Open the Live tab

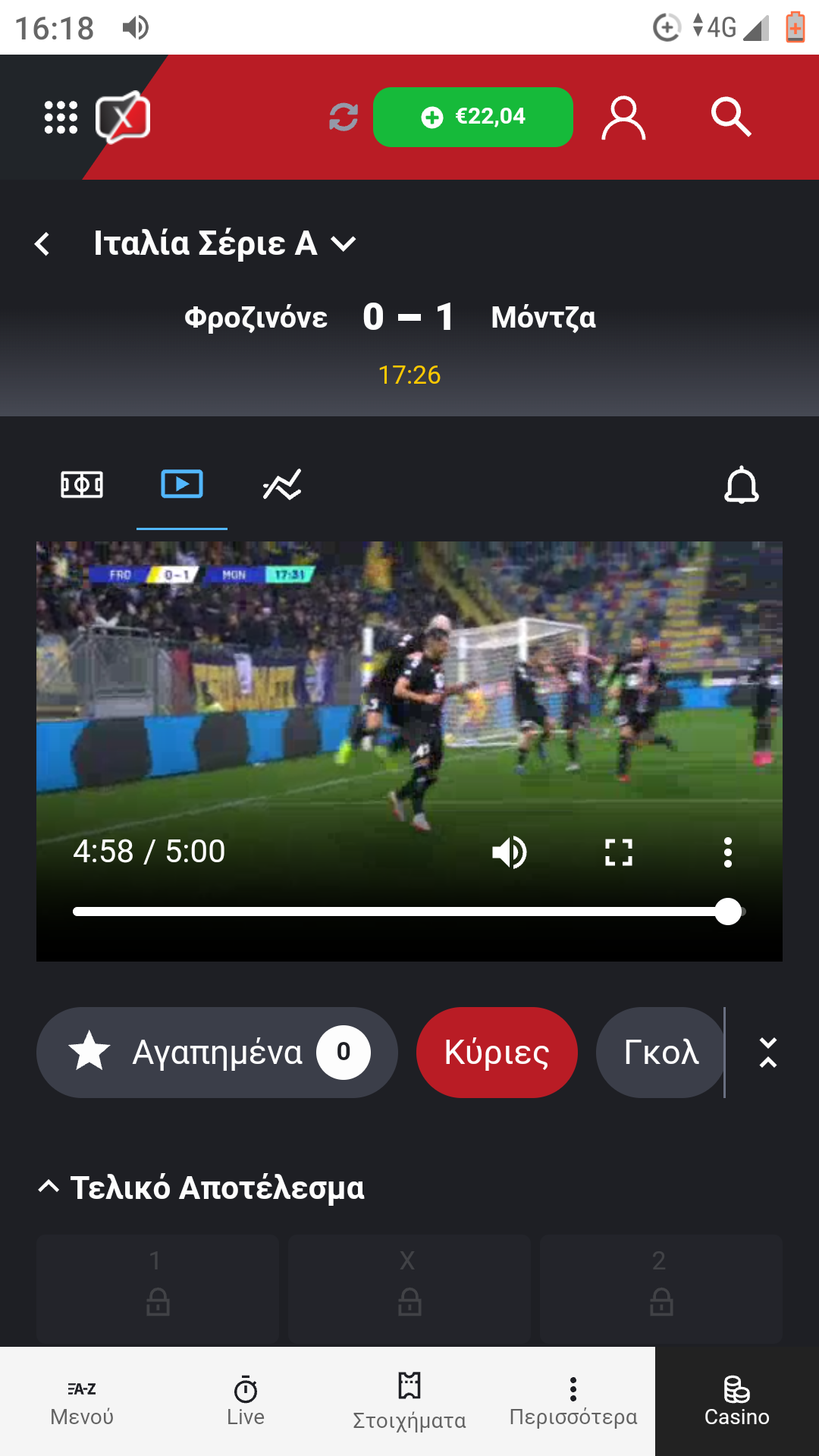[x=246, y=1401]
